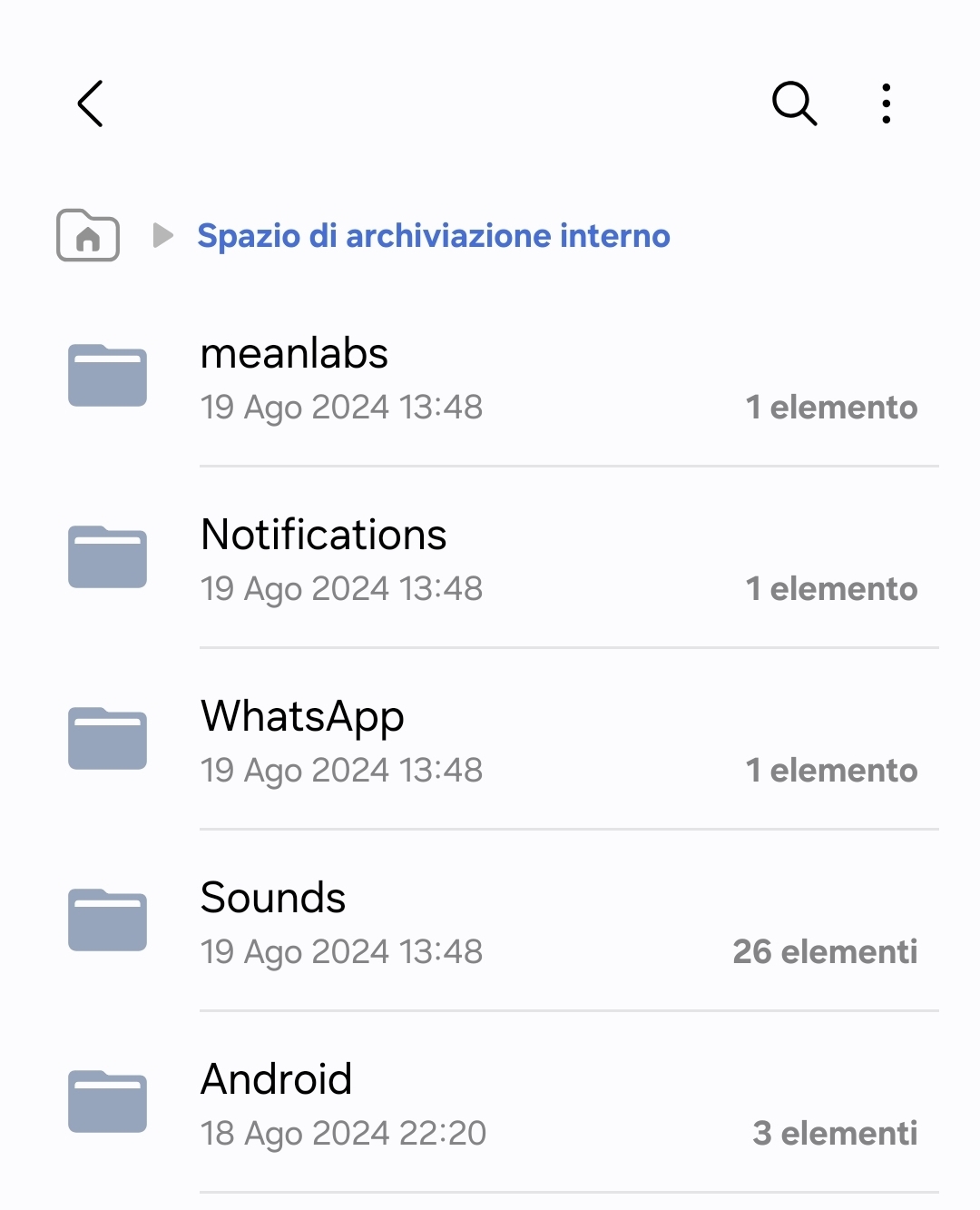Screen dimensions: 980x1210
Task: Tap the 1 elemento label on WhatsApp
Action: point(831,770)
